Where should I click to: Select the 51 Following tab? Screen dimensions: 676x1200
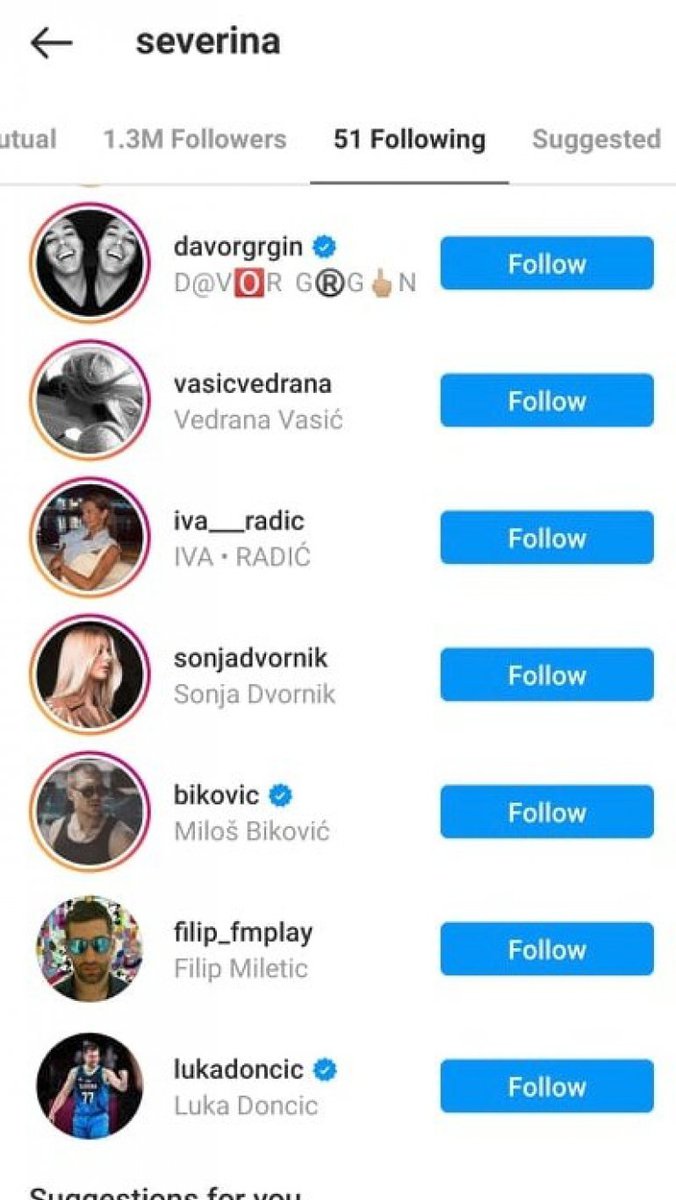click(409, 139)
